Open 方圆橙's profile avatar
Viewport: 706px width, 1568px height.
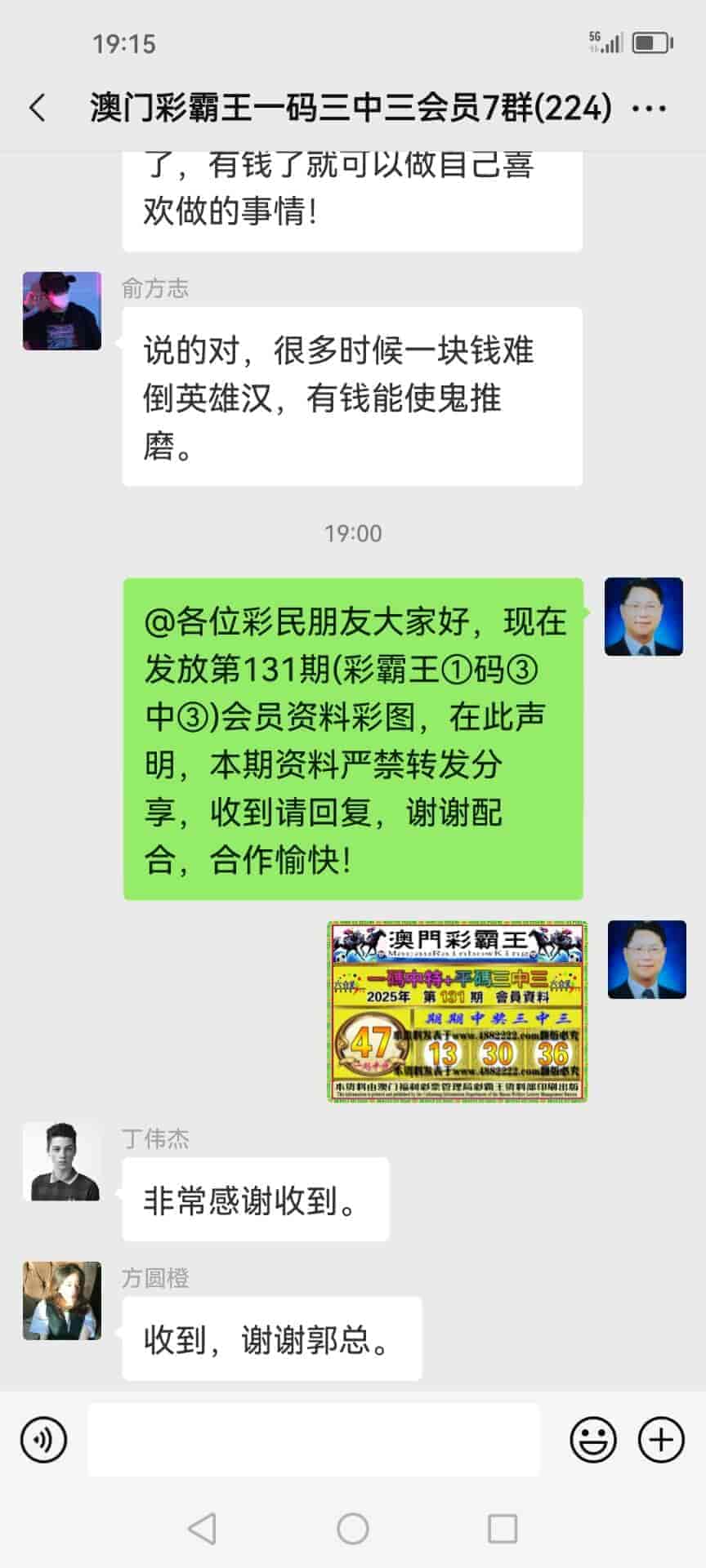(x=62, y=1300)
